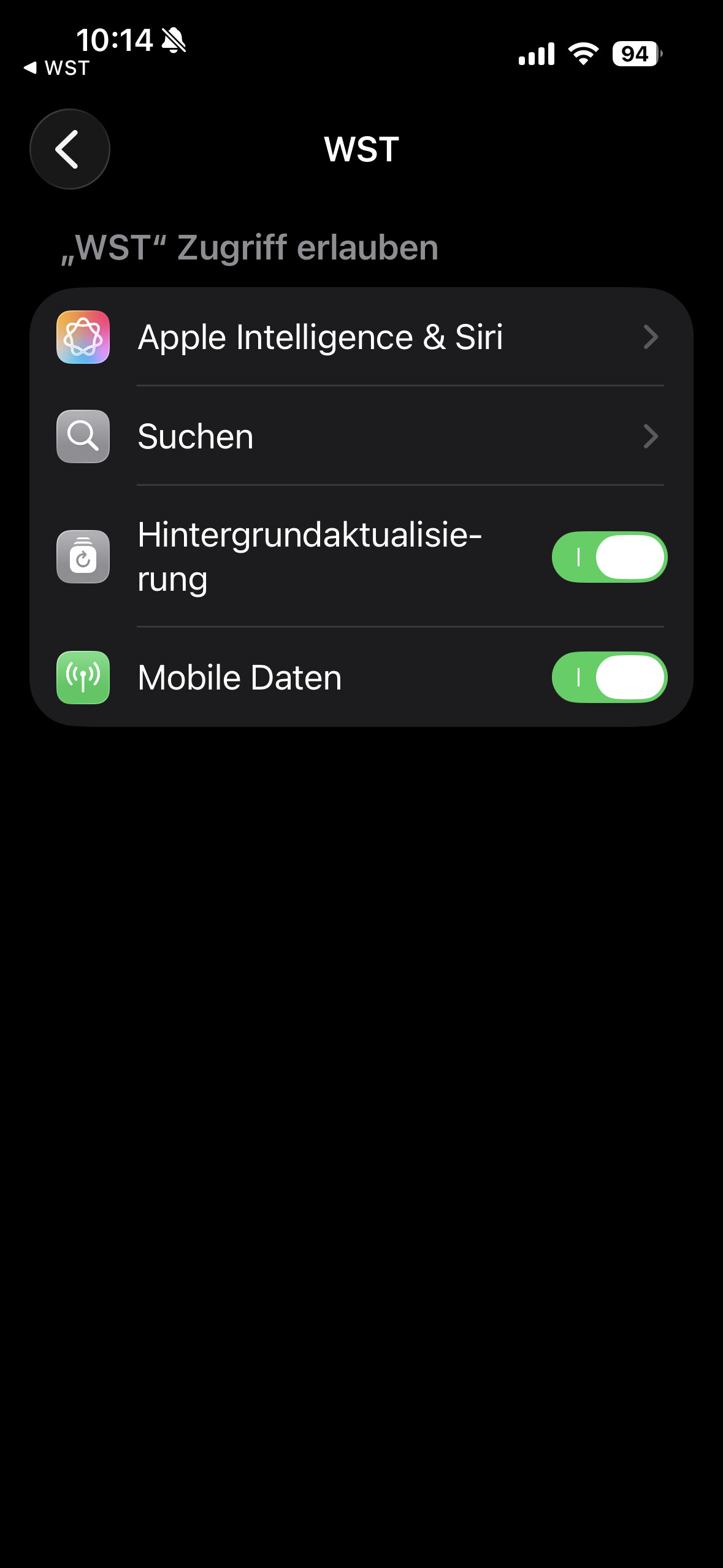Return to WST app via status bar breadcrumb
Screen dimensions: 723x1568
[57, 68]
